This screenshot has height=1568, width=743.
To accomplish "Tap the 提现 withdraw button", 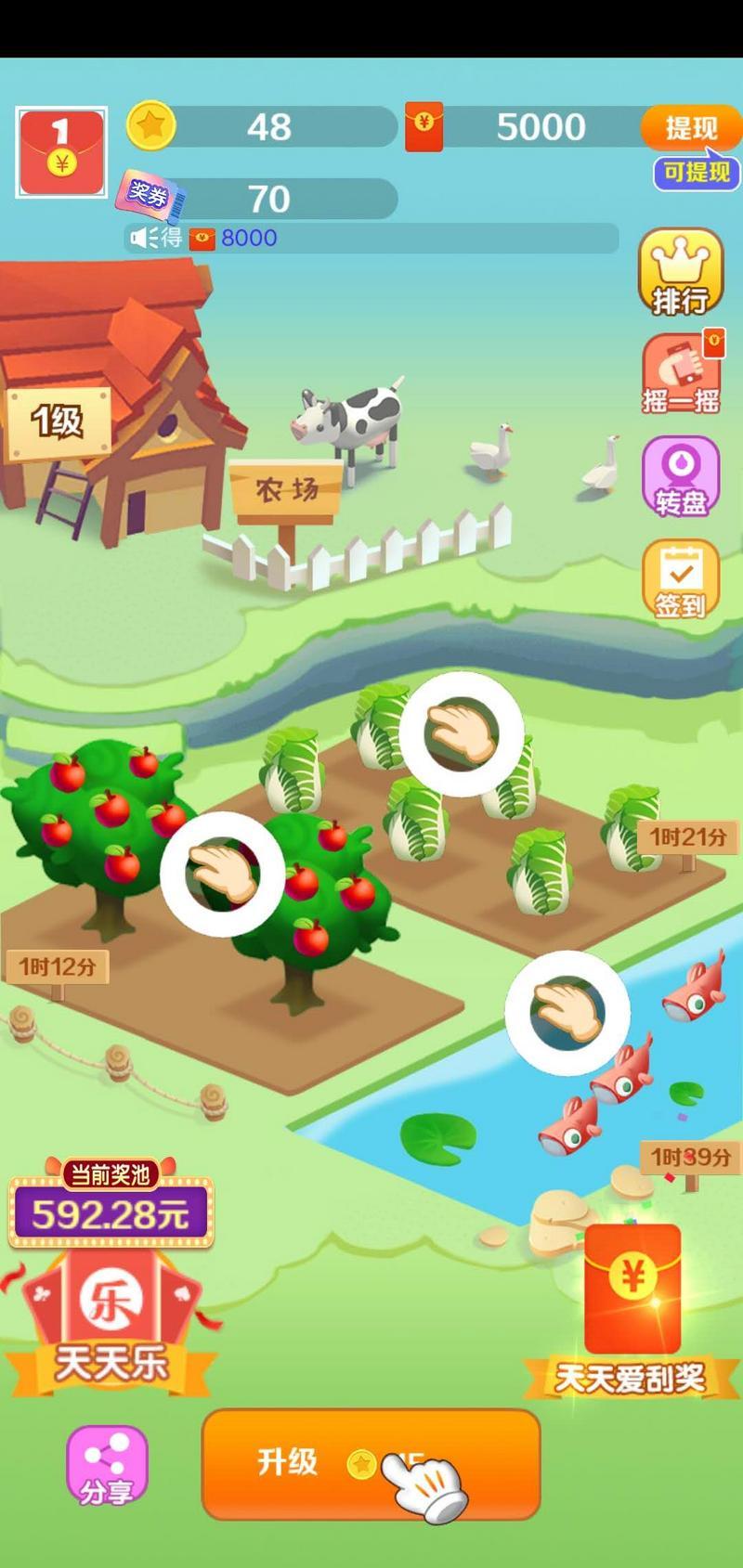I will coord(690,127).
